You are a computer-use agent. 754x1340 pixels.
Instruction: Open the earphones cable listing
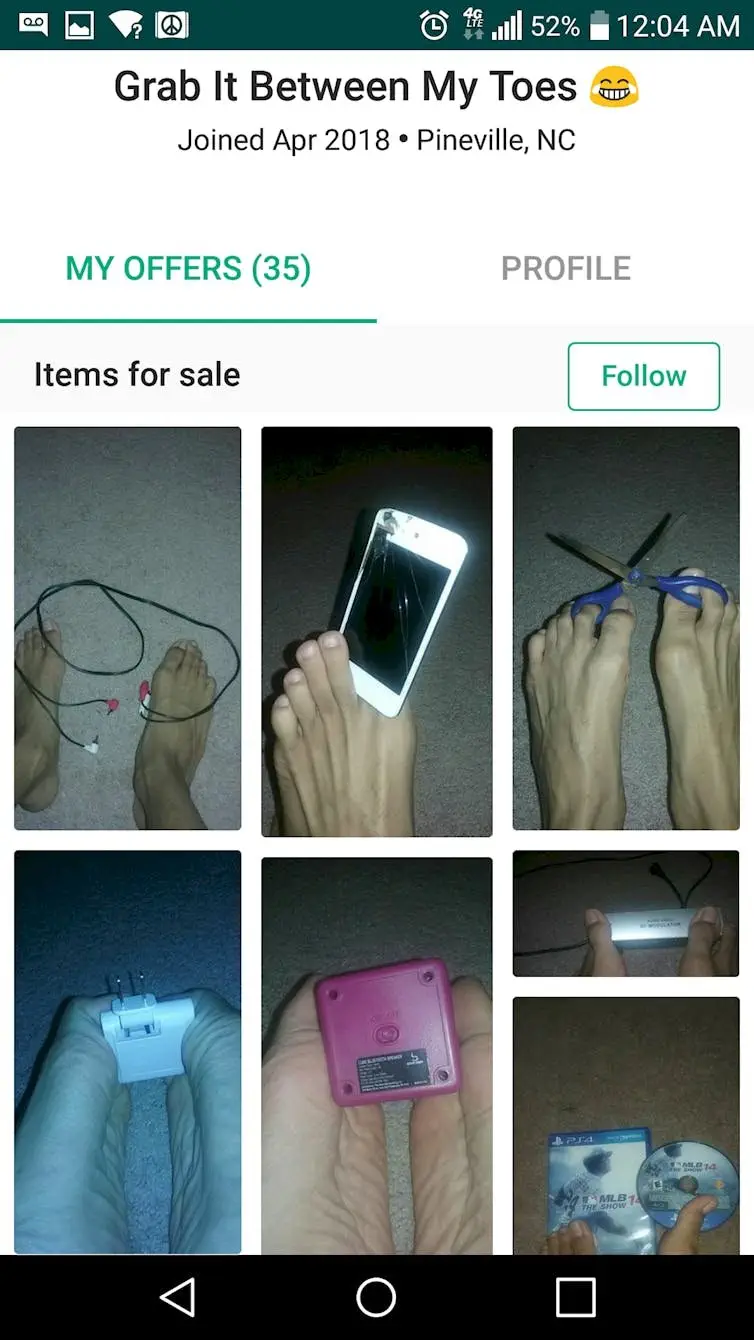point(128,628)
